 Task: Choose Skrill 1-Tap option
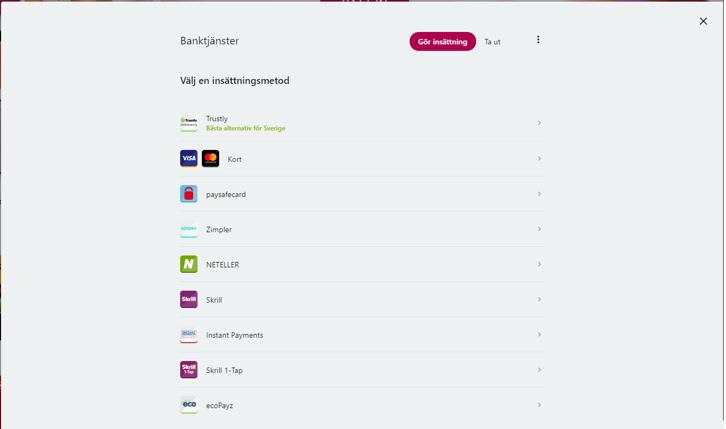click(360, 370)
